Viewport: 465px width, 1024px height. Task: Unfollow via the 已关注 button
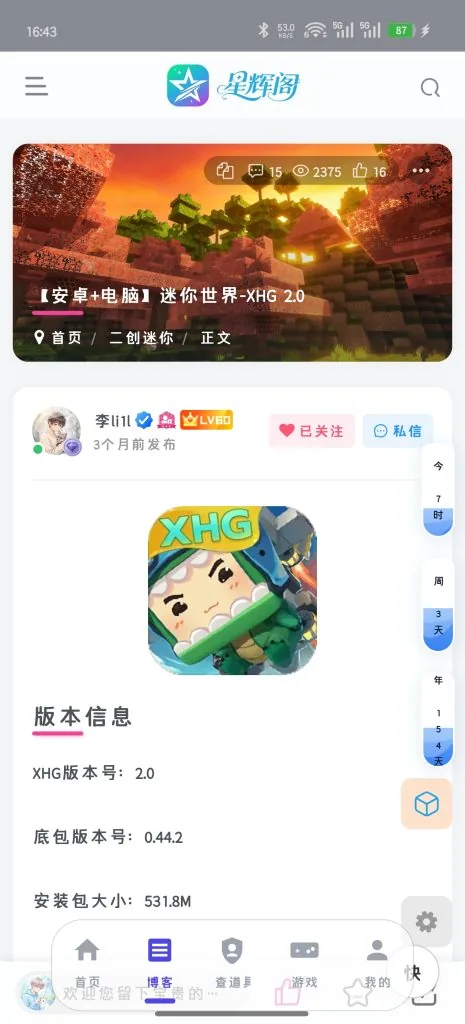[x=312, y=431]
